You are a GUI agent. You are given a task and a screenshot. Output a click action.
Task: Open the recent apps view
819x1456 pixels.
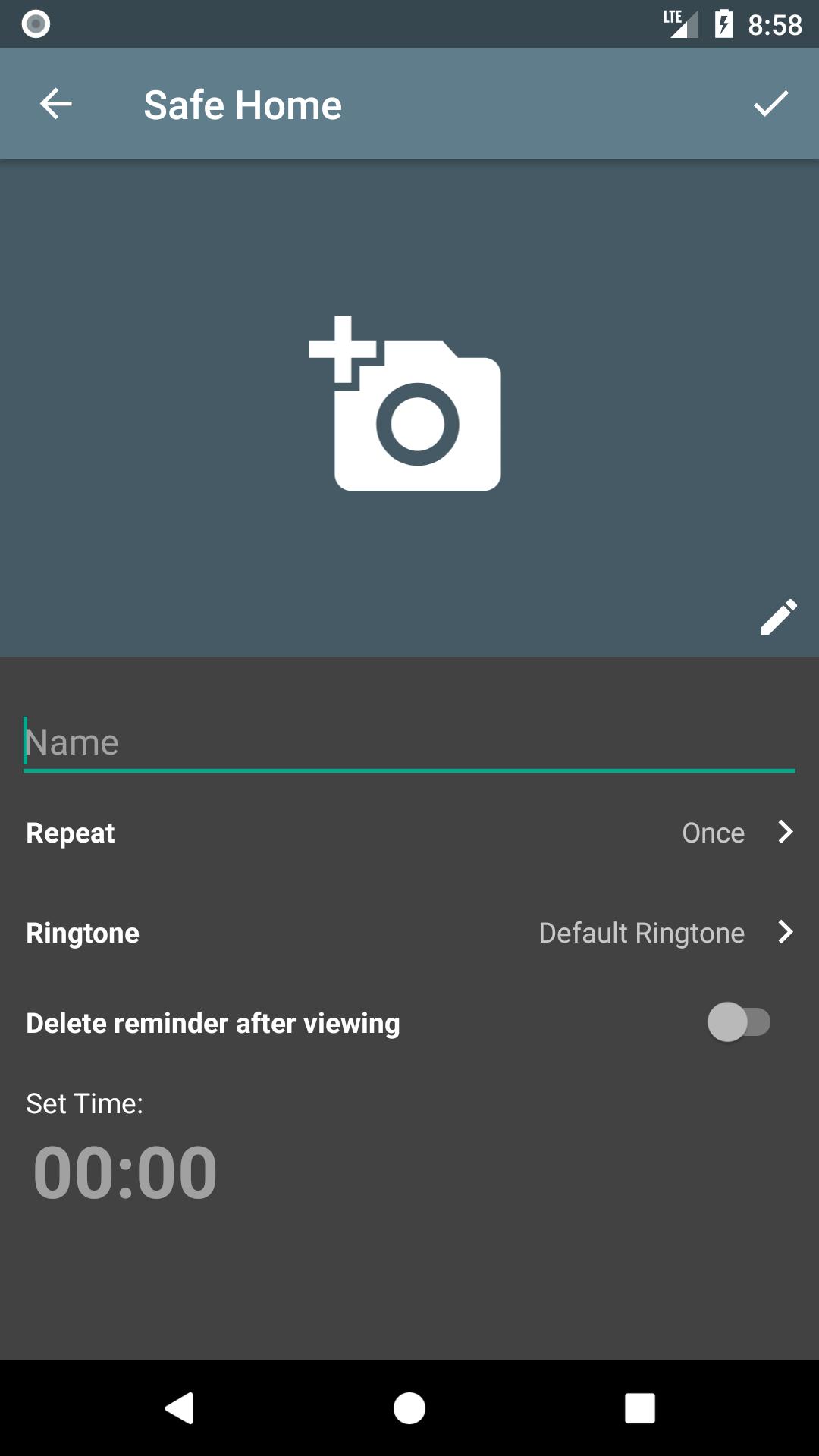(x=639, y=1408)
